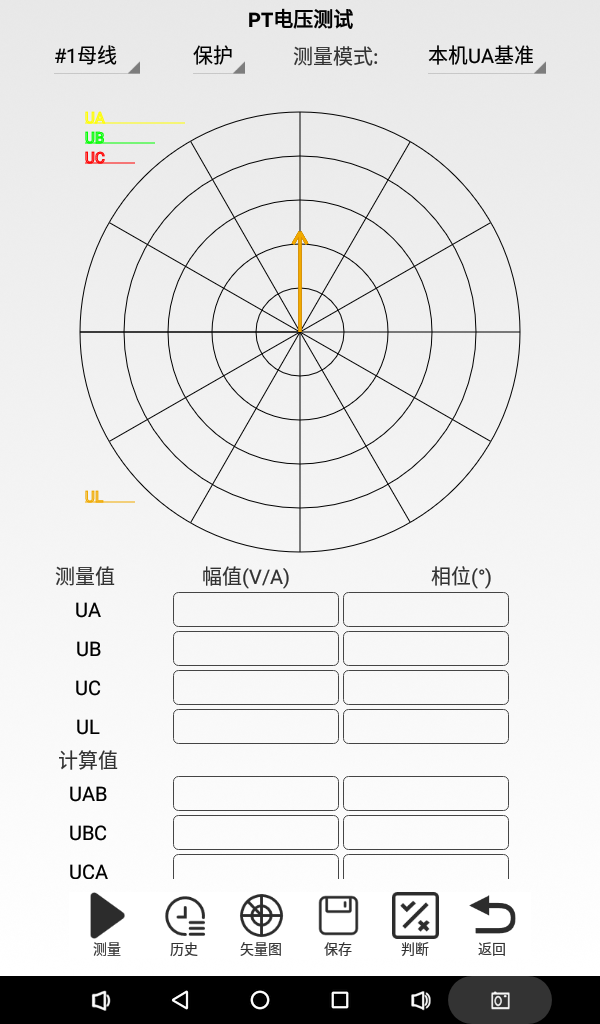Tap the UL amplitude field
Image resolution: width=600 pixels, height=1024 pixels.
[x=256, y=726]
